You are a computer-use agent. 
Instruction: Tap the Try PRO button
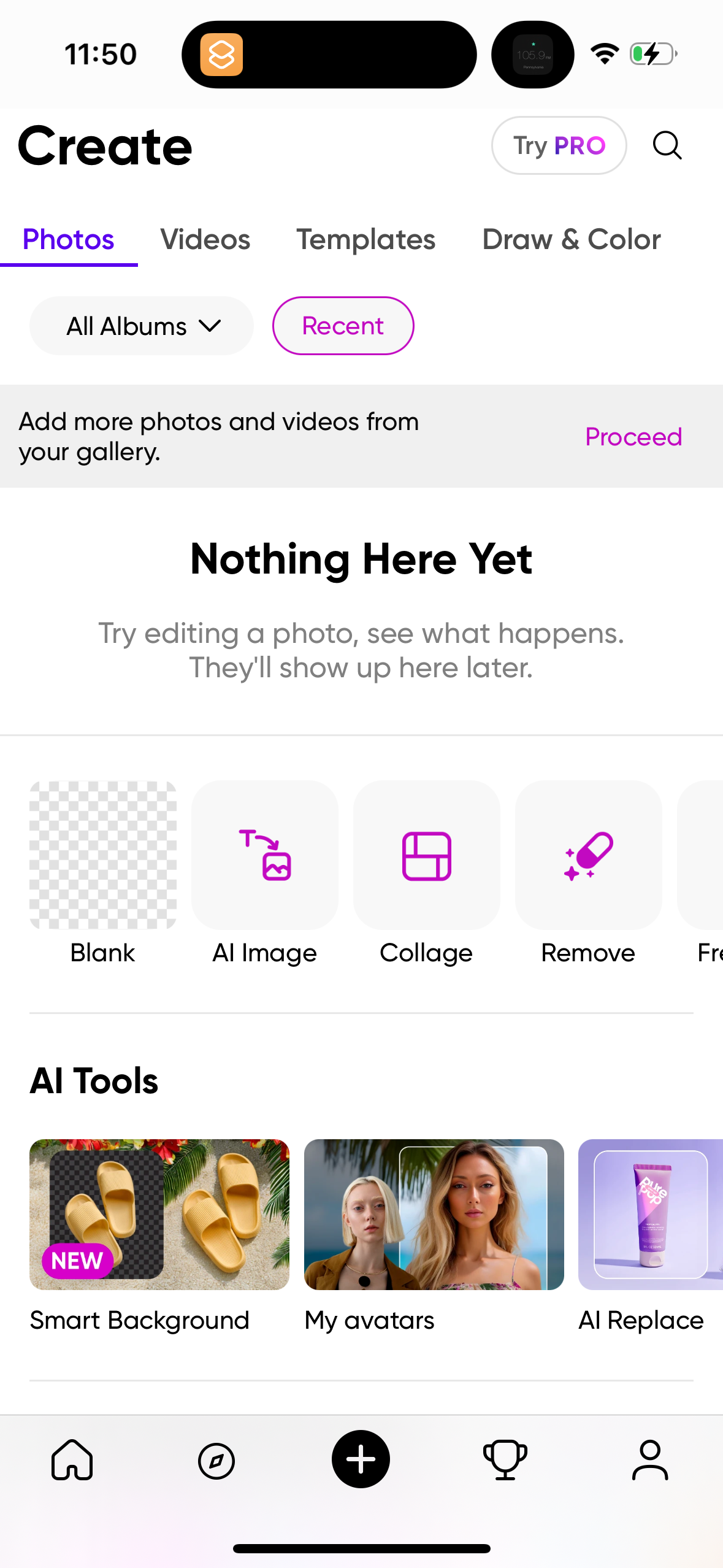[x=559, y=145]
